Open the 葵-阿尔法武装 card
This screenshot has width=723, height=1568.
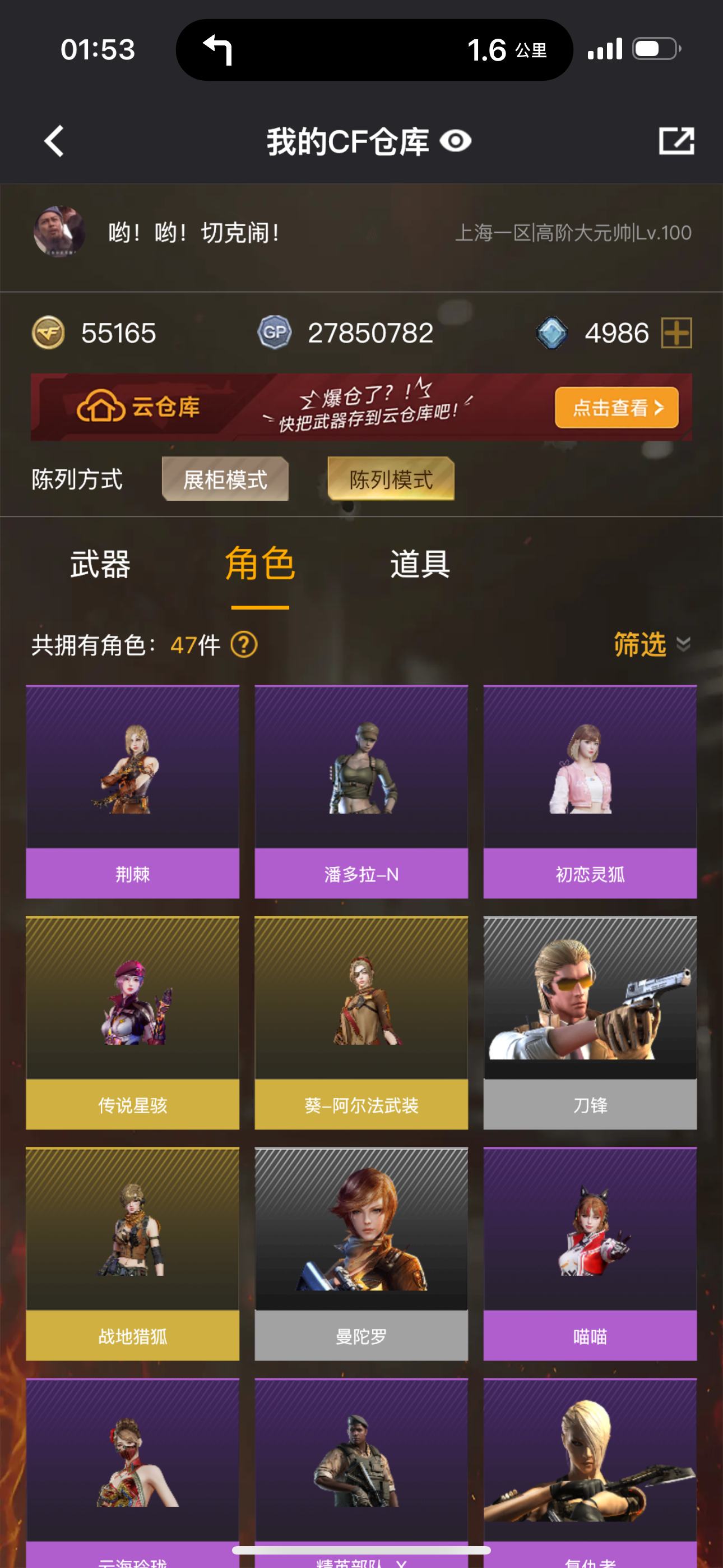[361, 1022]
